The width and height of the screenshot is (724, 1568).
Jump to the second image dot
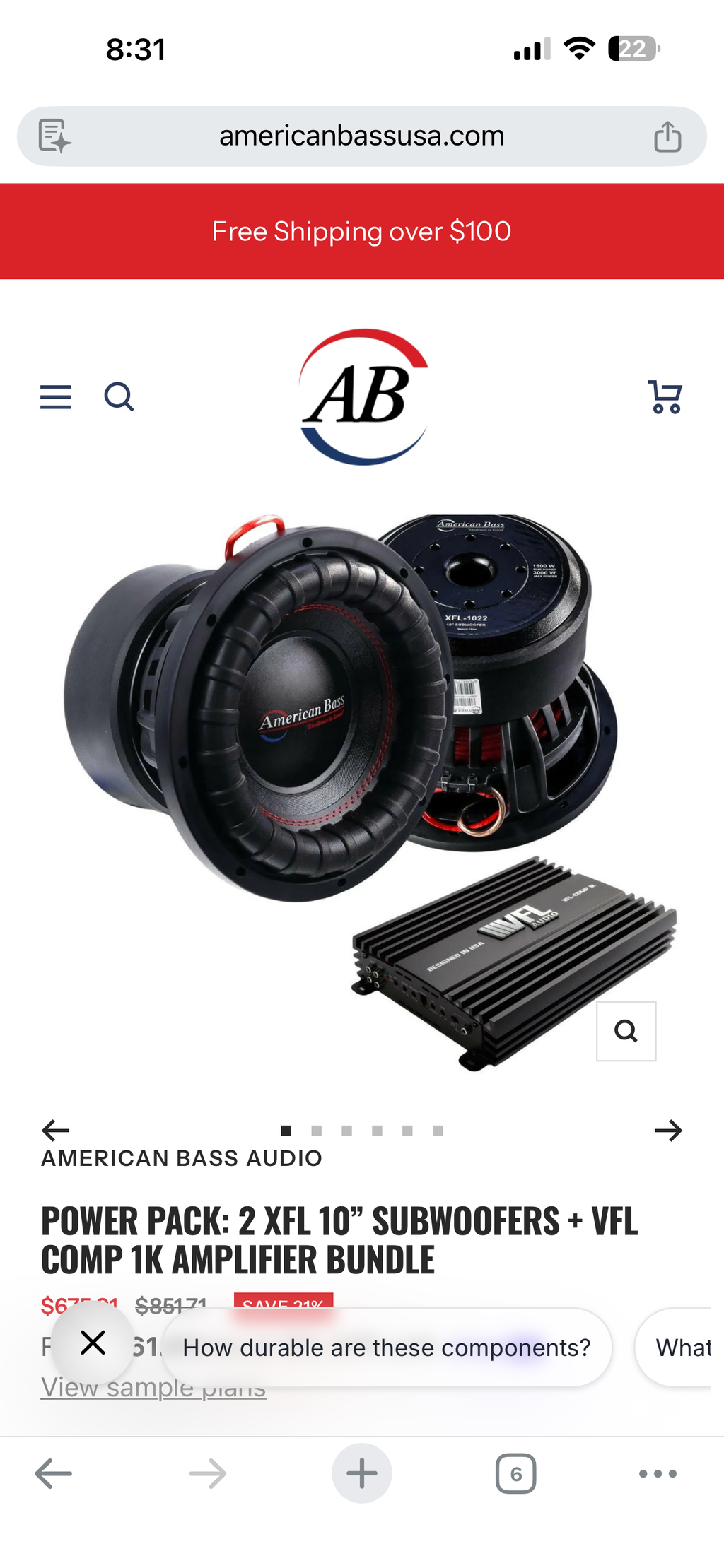click(x=317, y=1131)
